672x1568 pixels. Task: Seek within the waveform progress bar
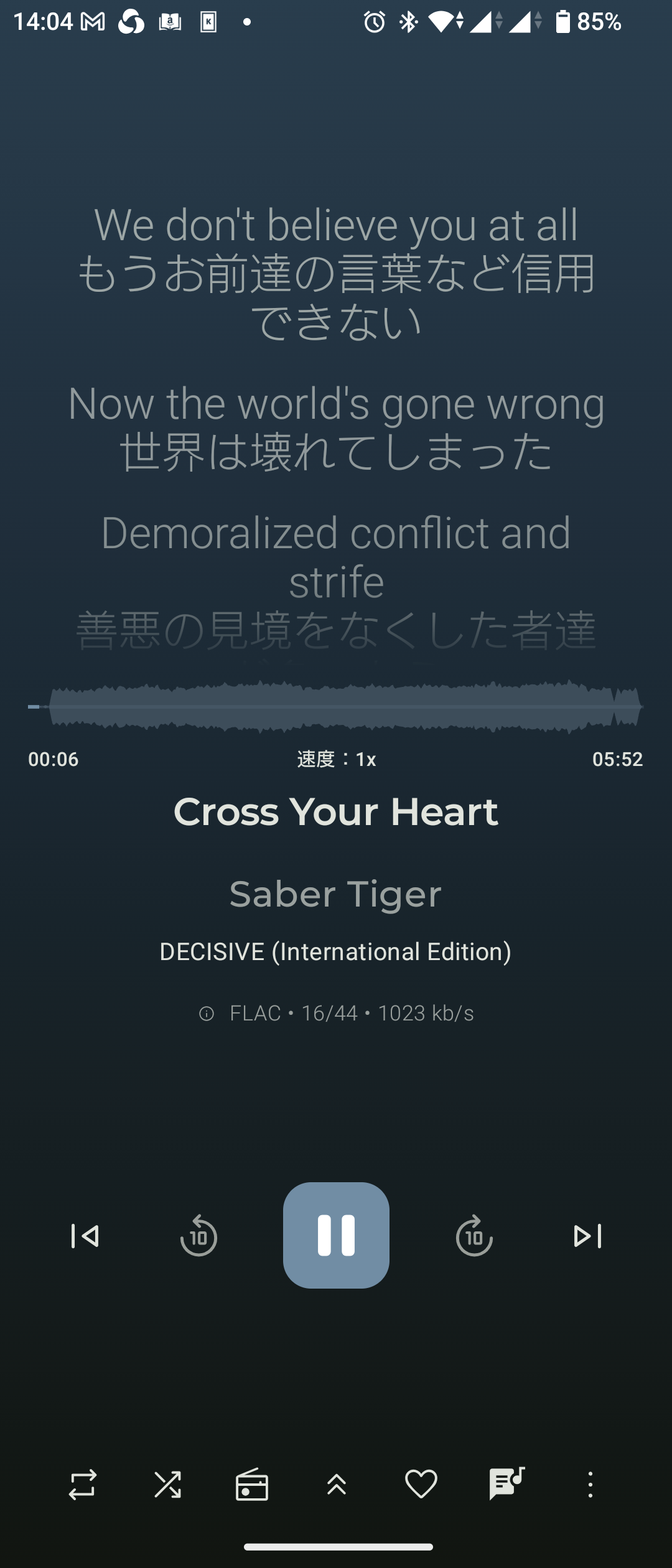point(336,707)
